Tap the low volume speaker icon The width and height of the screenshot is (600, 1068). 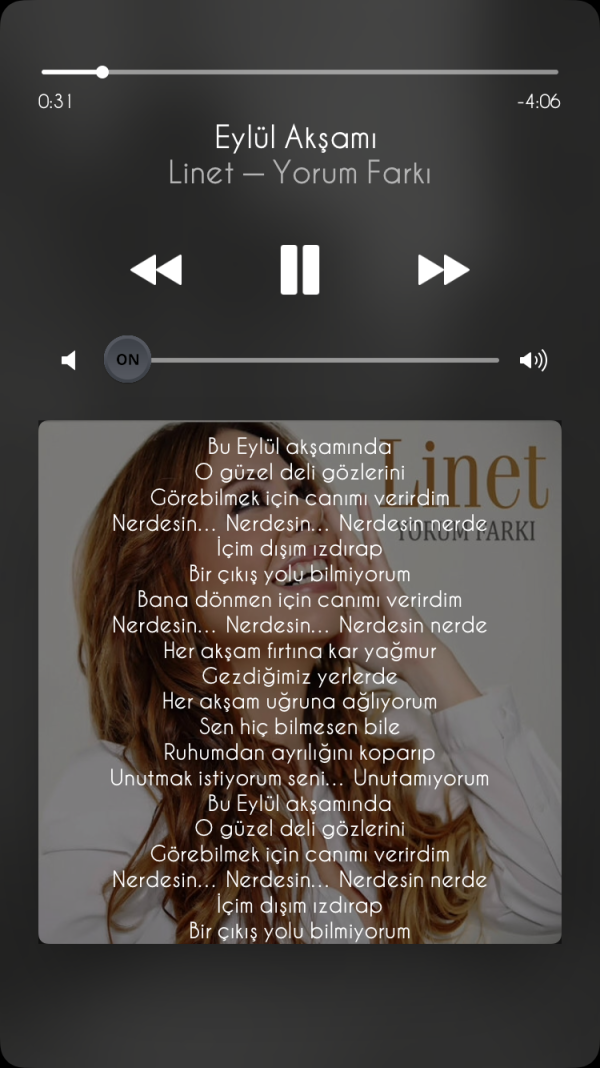click(68, 360)
